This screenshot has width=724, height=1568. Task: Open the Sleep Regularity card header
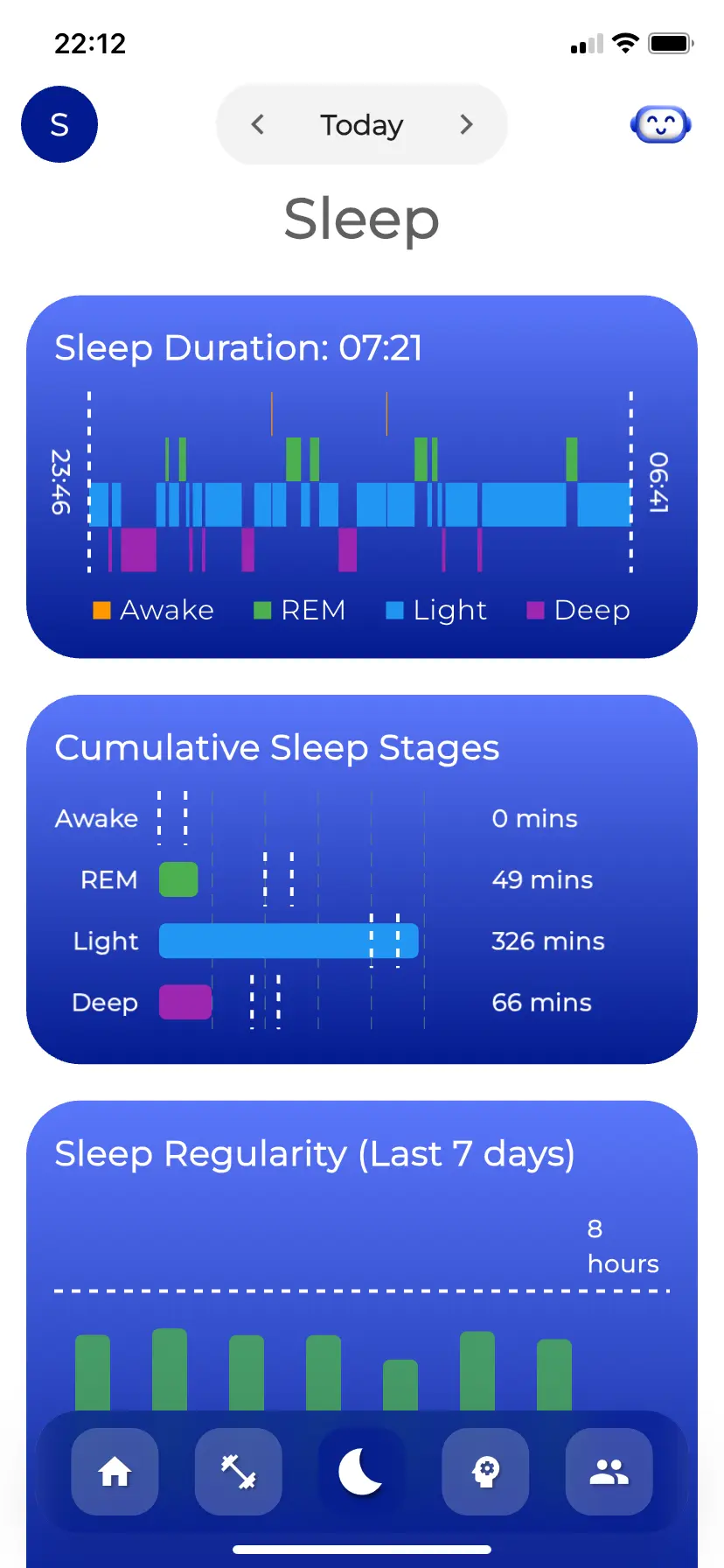(x=315, y=1153)
